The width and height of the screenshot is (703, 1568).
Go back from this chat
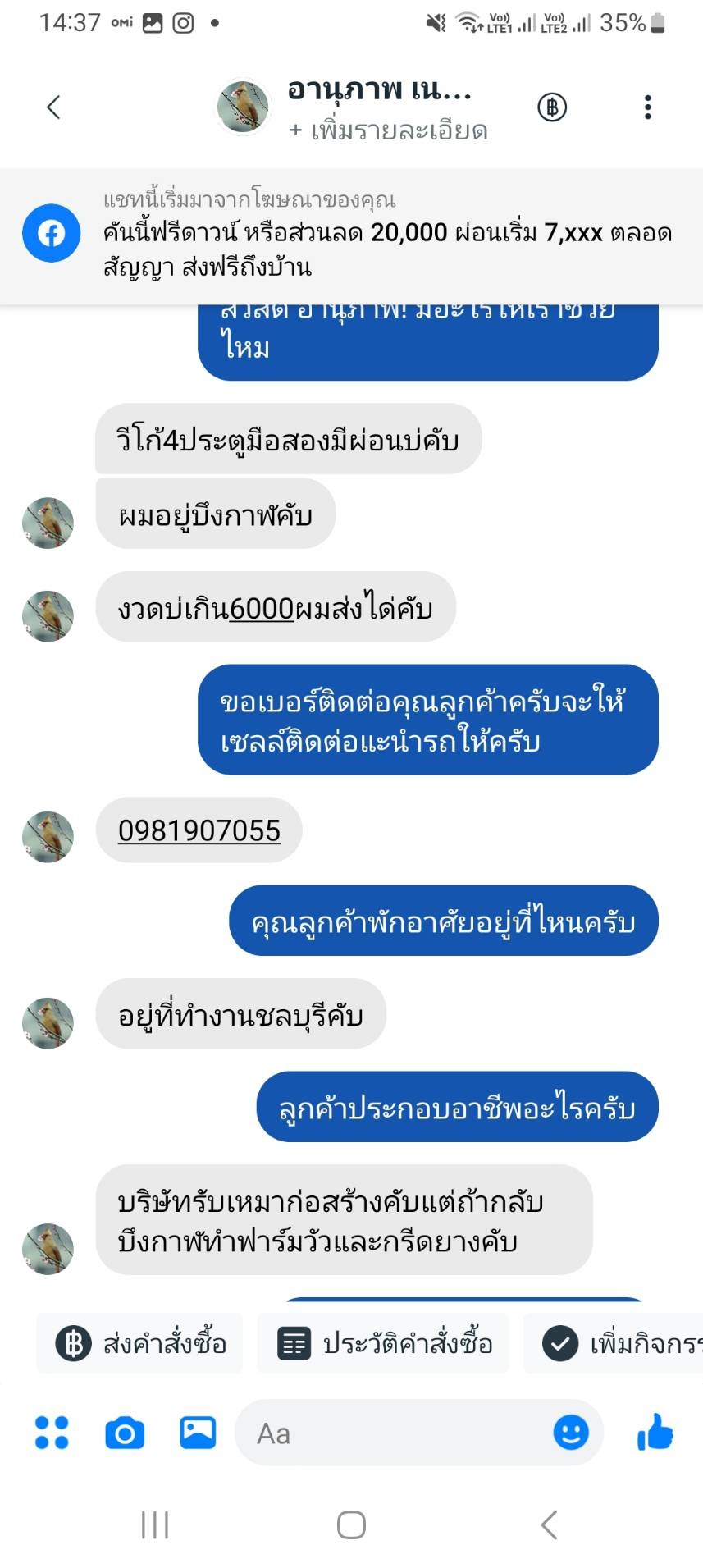[x=53, y=107]
